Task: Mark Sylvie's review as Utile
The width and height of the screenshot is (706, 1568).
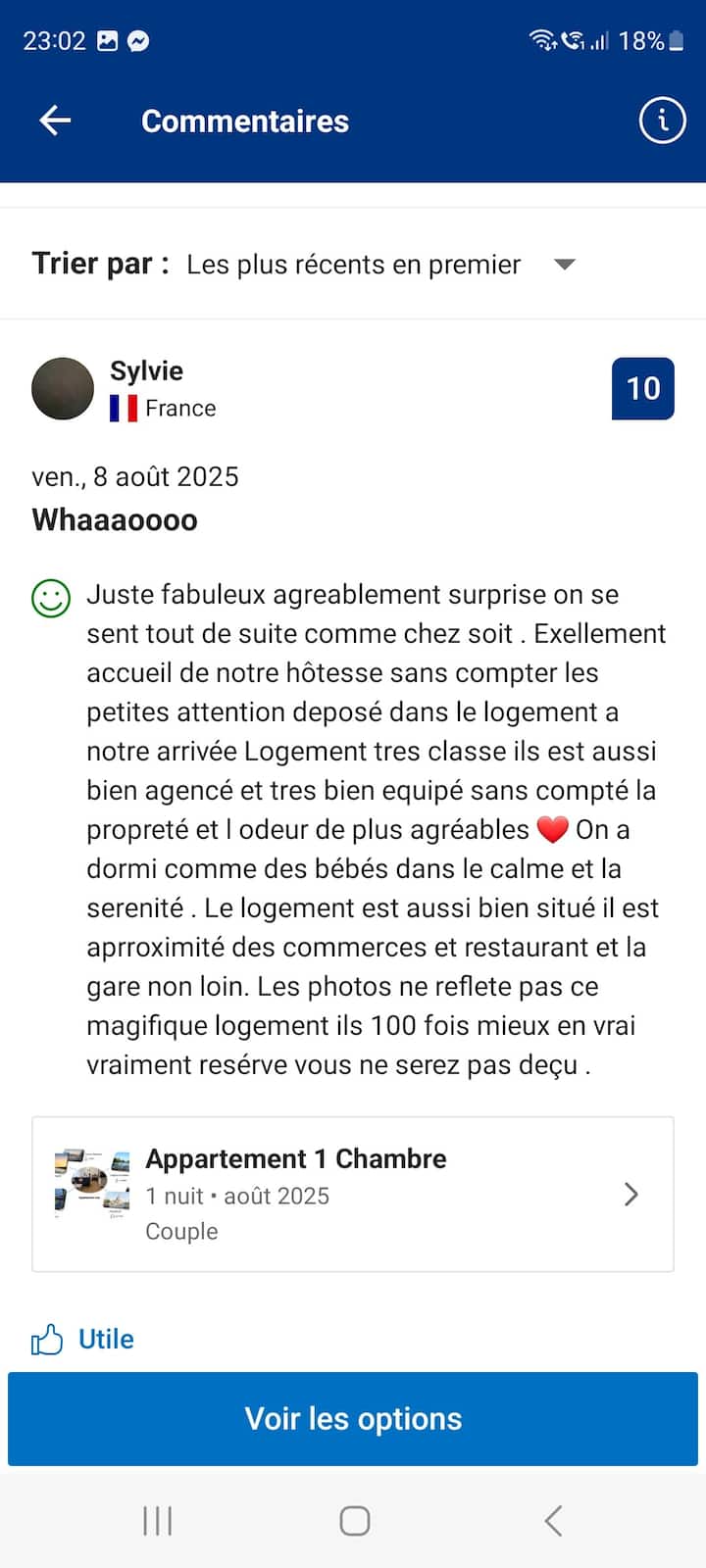Action: click(83, 1339)
